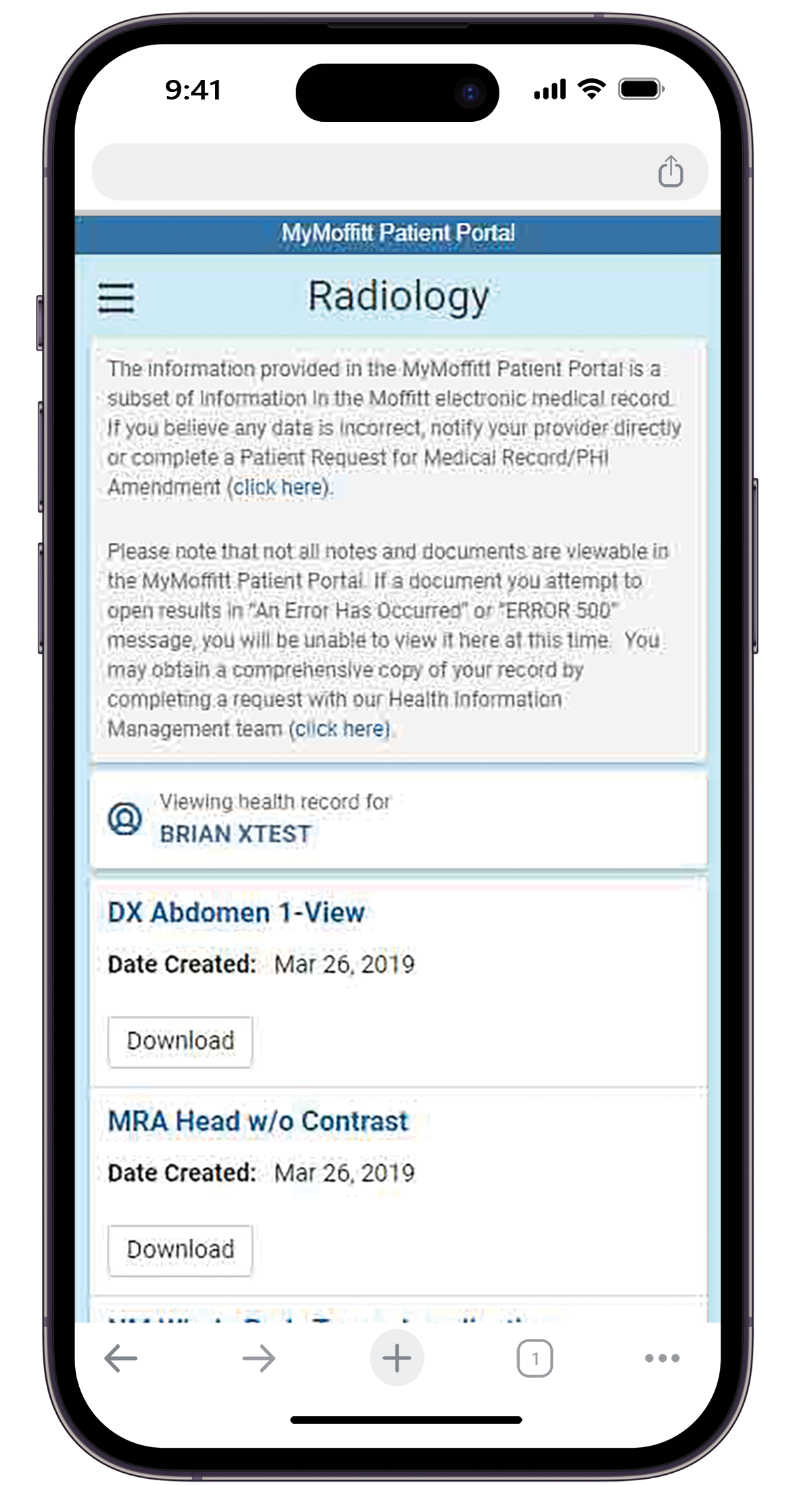Focus the browser address bar
The height and width of the screenshot is (1485, 812).
coord(372,171)
